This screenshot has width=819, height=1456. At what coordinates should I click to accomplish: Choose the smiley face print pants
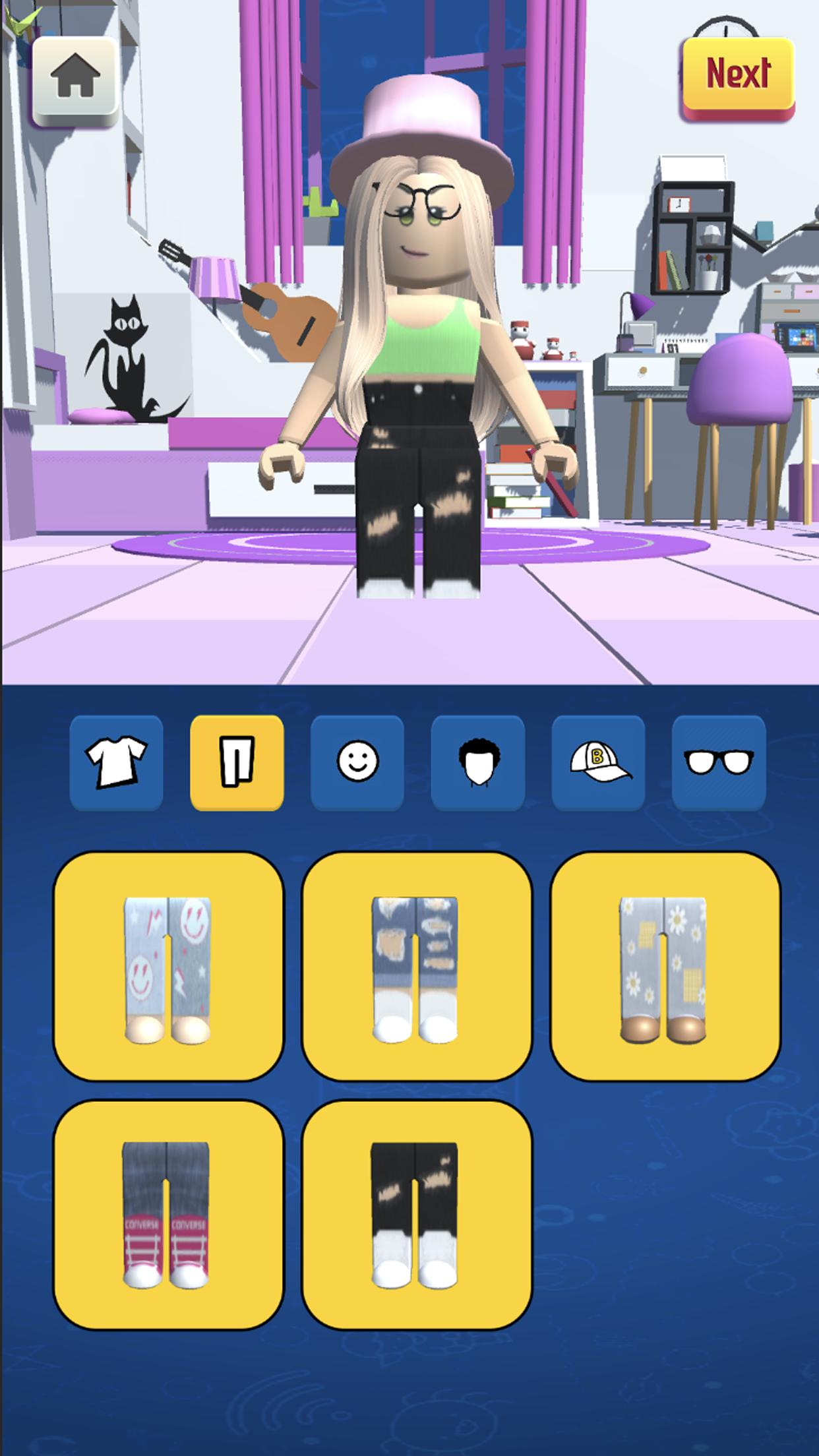[168, 967]
